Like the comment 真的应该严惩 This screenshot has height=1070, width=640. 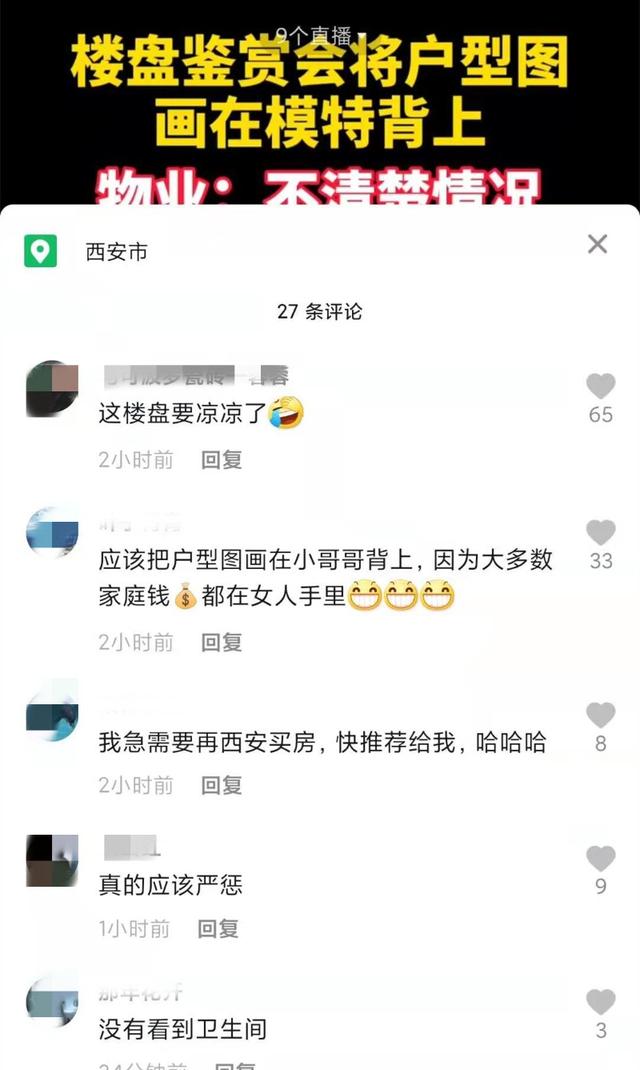tap(600, 858)
